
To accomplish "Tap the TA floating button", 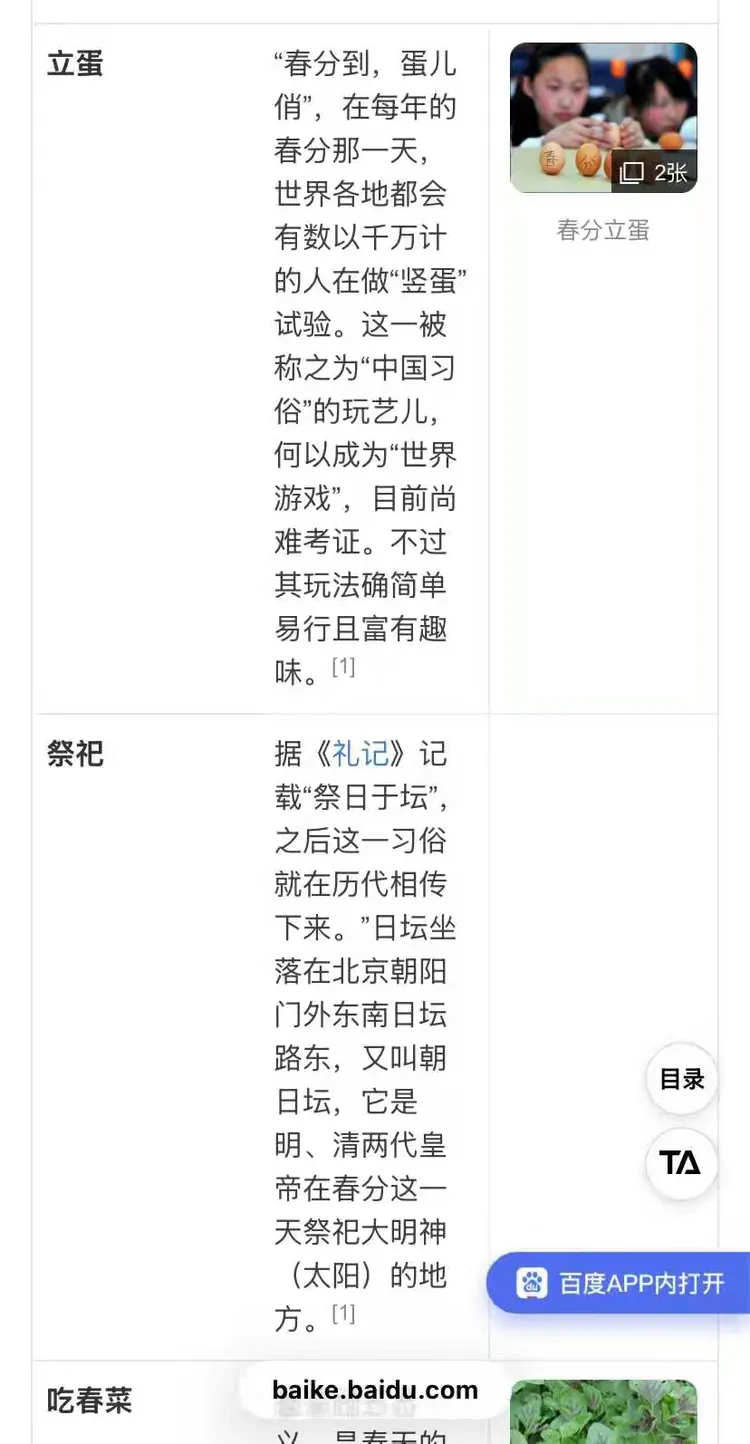I will tap(681, 1163).
